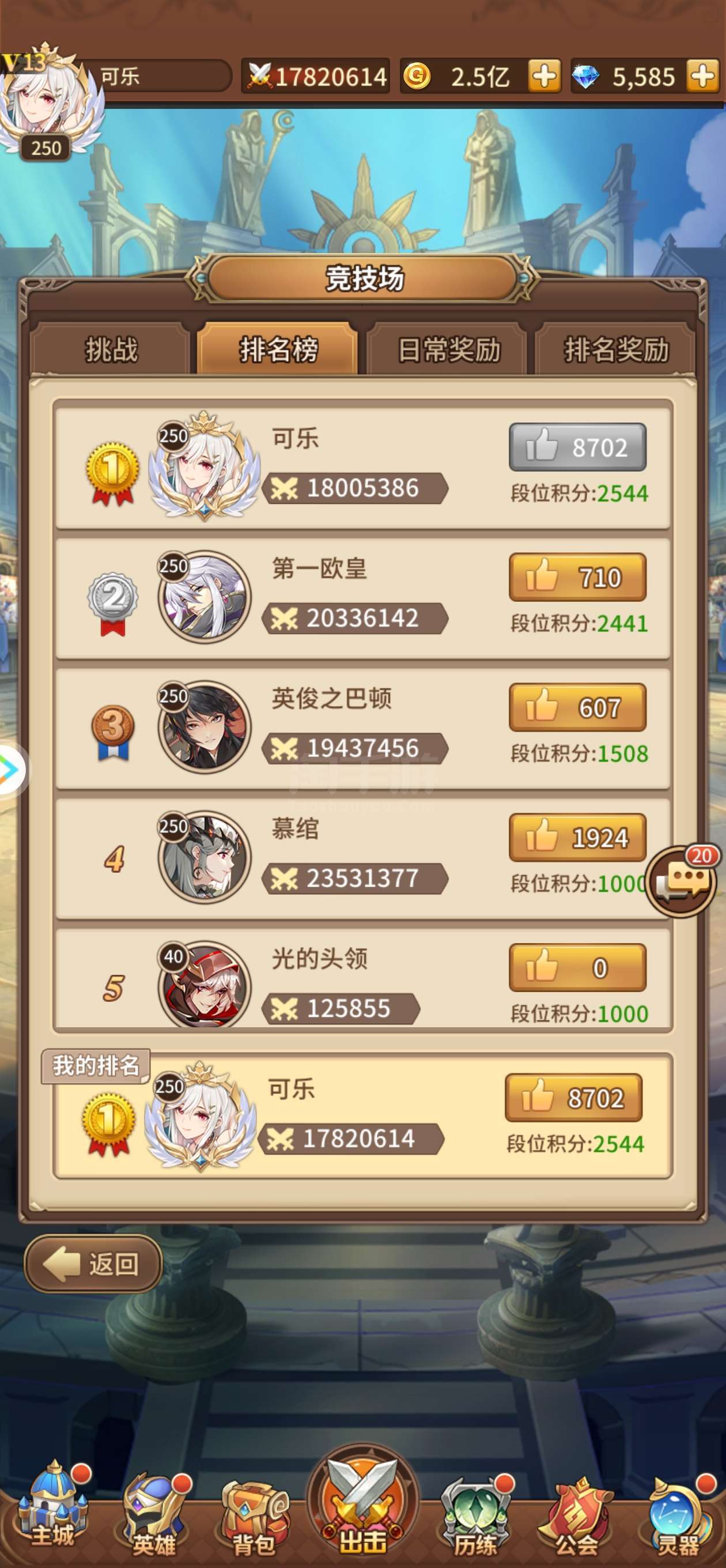
Task: Give 光的头领 a thumbs-up
Action: pyautogui.click(x=577, y=968)
